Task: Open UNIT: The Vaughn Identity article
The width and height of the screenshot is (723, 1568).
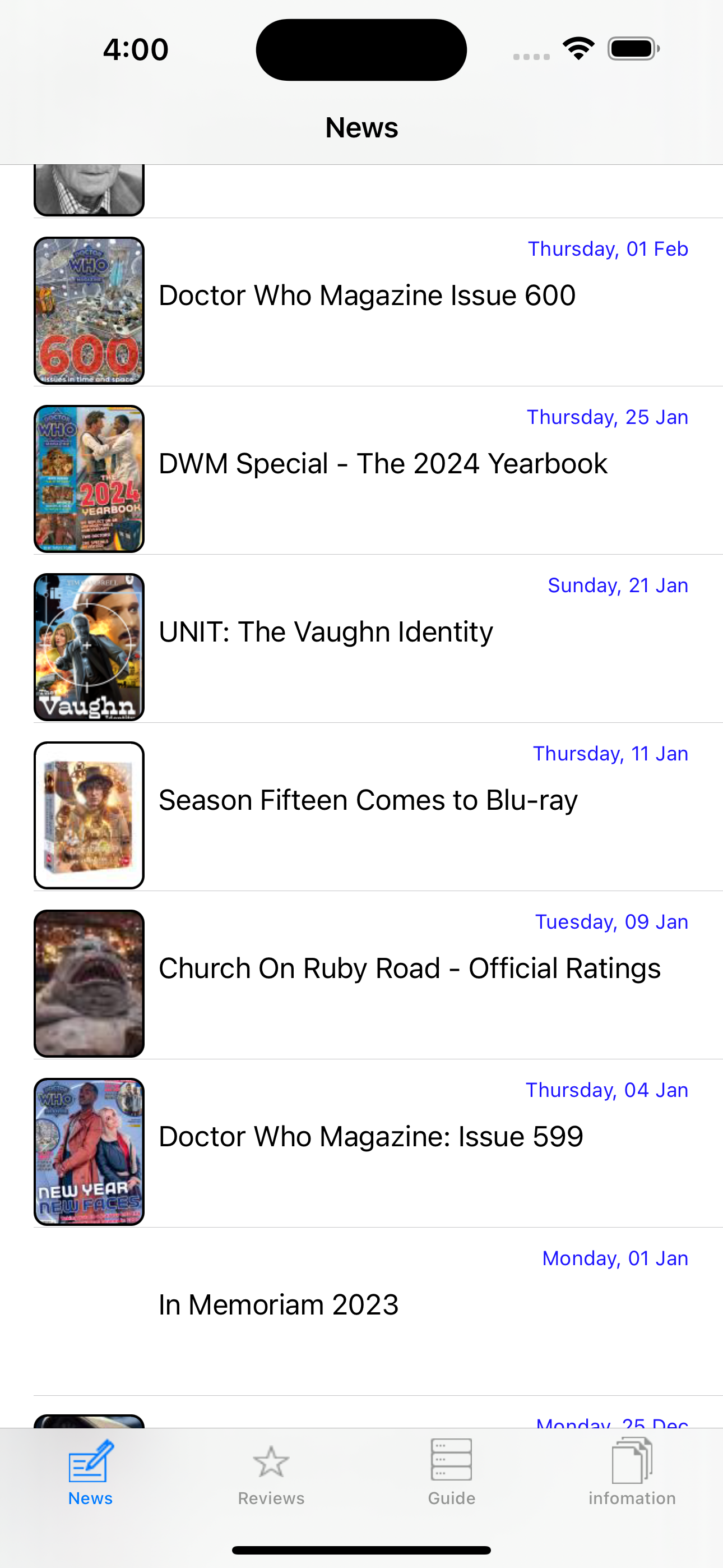Action: tap(326, 631)
